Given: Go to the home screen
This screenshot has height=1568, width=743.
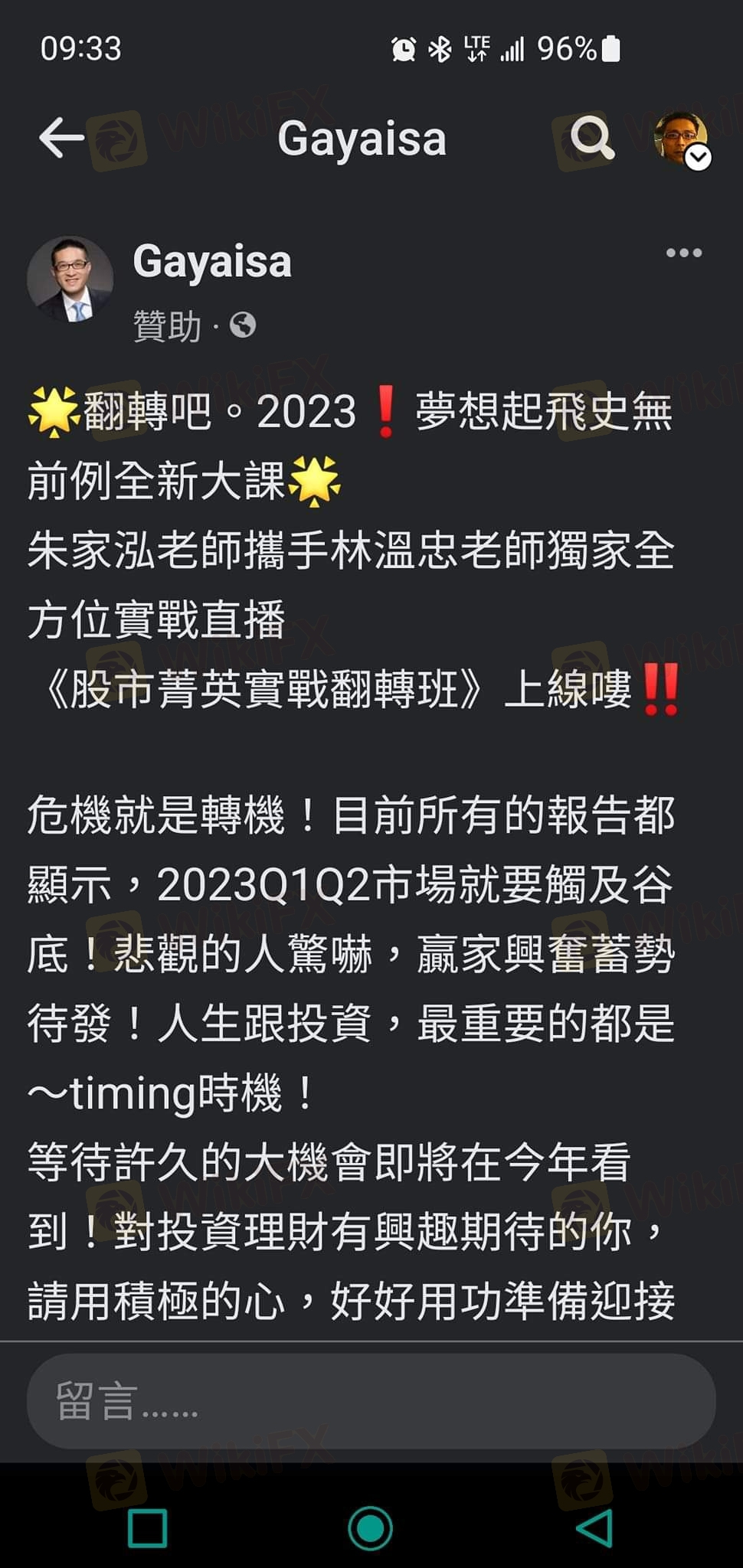Looking at the screenshot, I should point(371,1527).
